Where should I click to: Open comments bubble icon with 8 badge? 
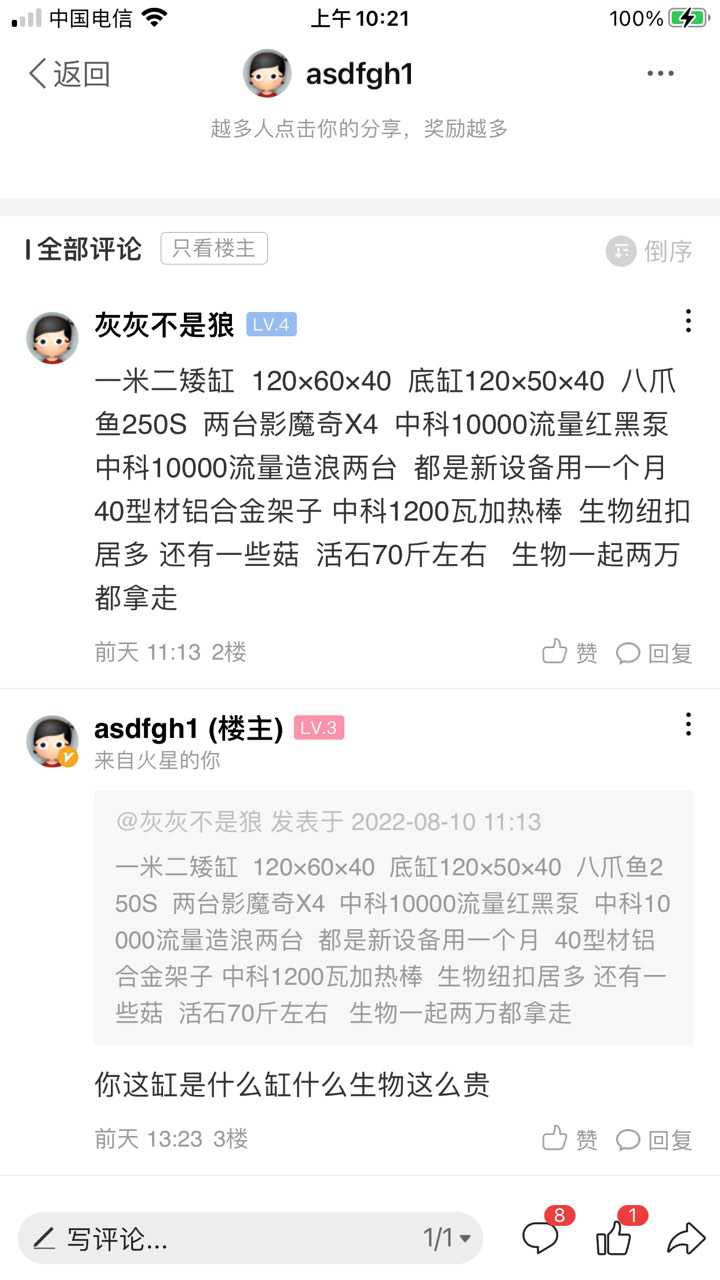pyautogui.click(x=541, y=1238)
